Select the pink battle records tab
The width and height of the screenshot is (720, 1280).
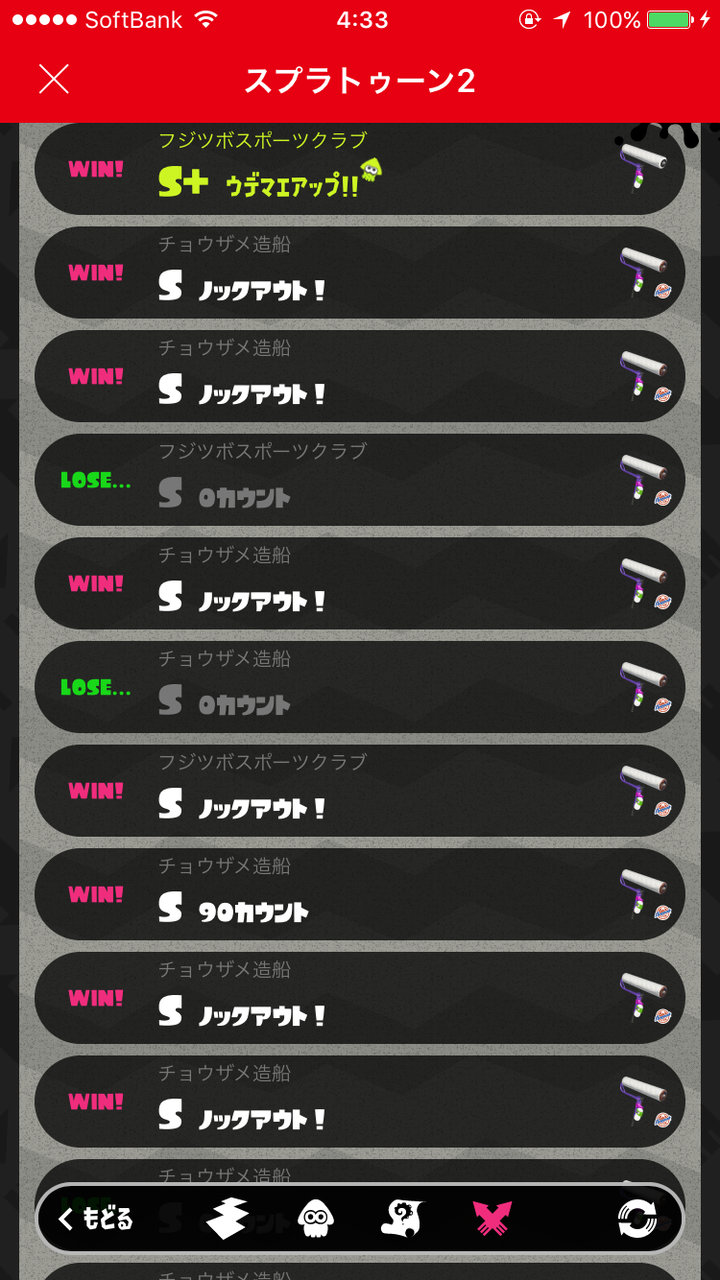tap(493, 1219)
